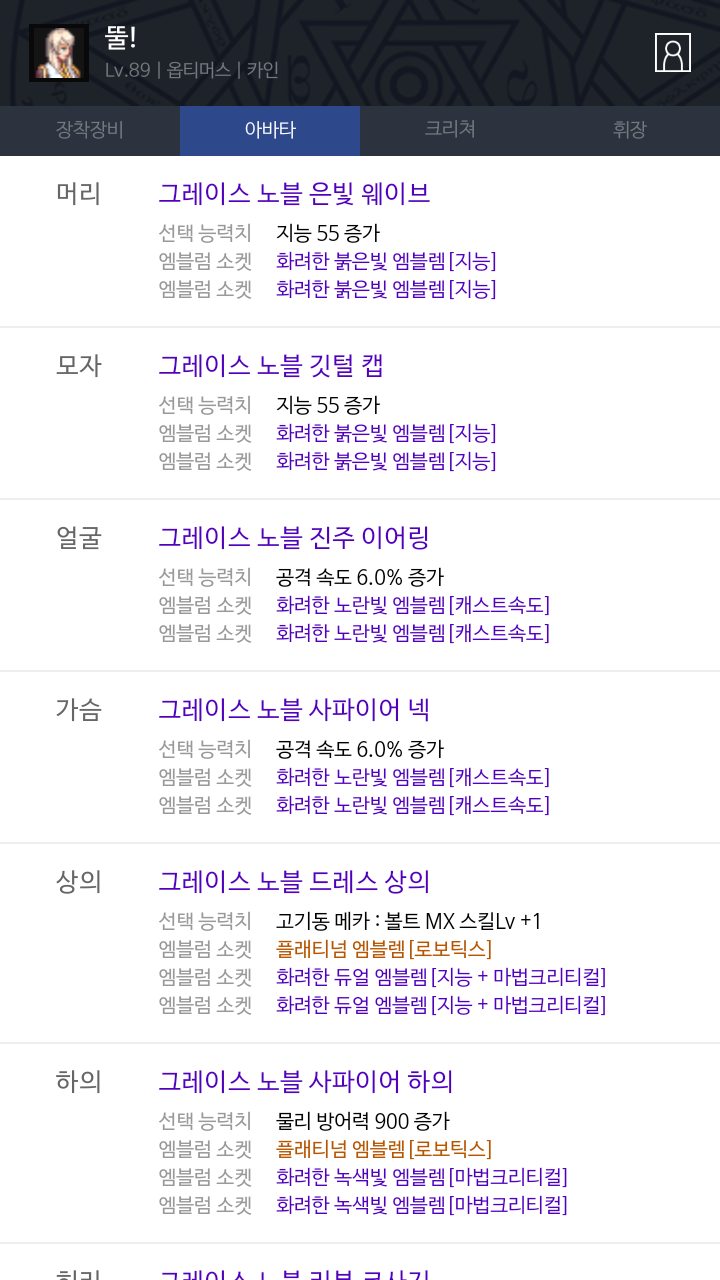This screenshot has height=1280, width=720.
Task: Open 그레이스 노블 은빛 웨이브 item
Action: coord(294,193)
